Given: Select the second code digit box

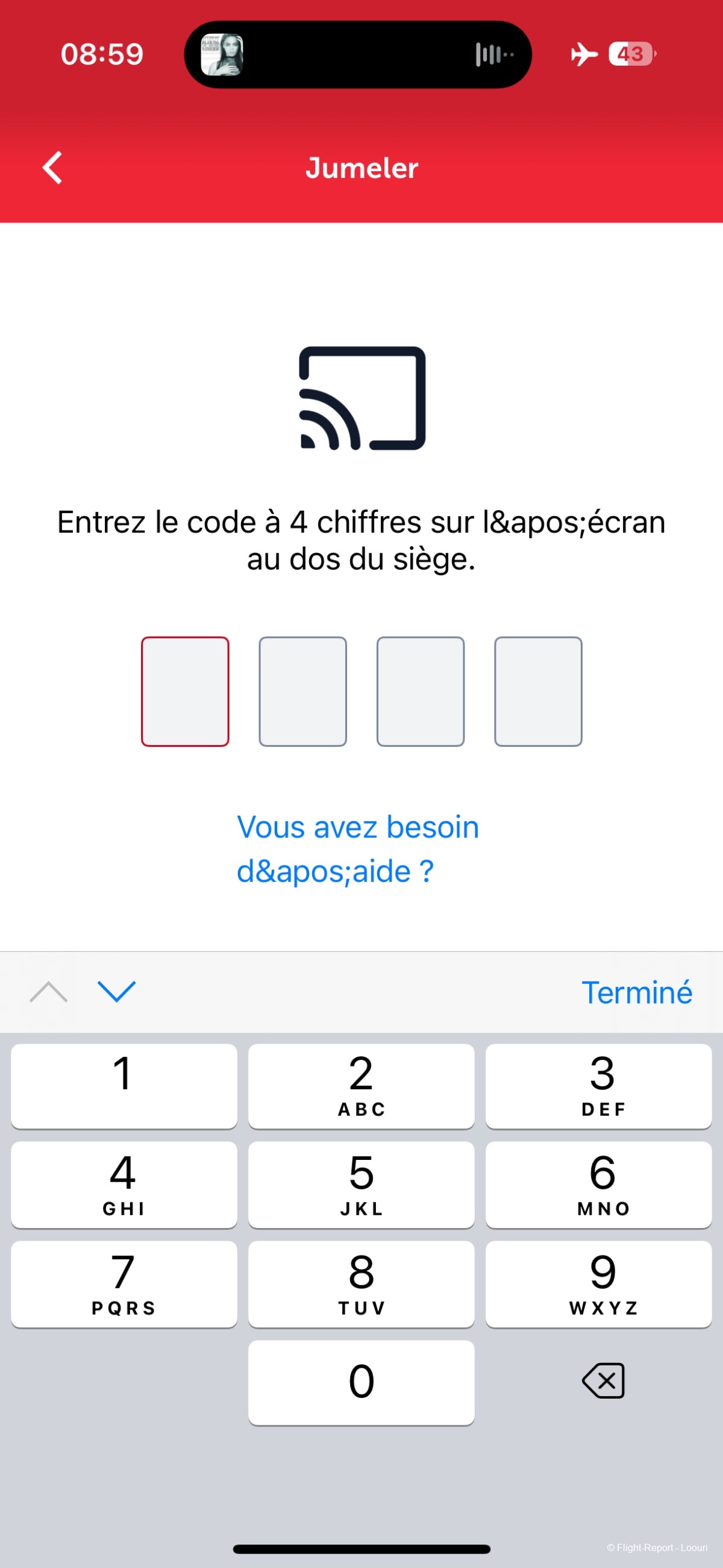Looking at the screenshot, I should pos(302,691).
